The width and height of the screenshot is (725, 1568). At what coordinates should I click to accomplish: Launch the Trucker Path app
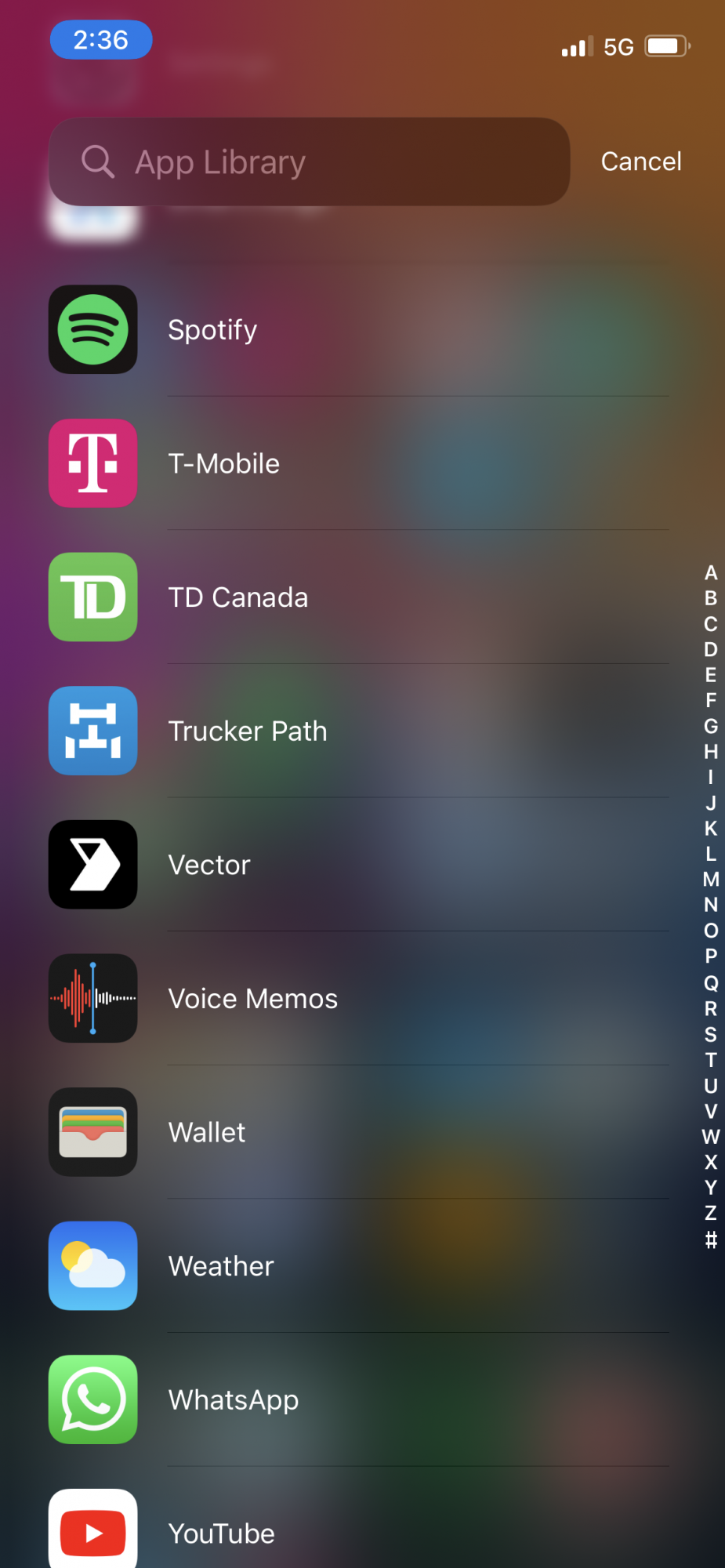(x=359, y=731)
